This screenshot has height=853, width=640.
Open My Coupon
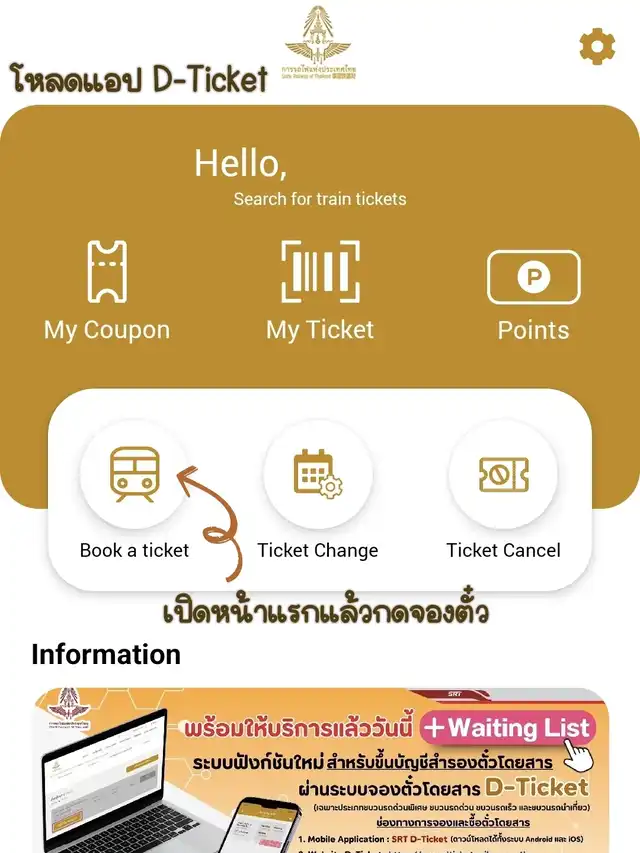(x=107, y=290)
